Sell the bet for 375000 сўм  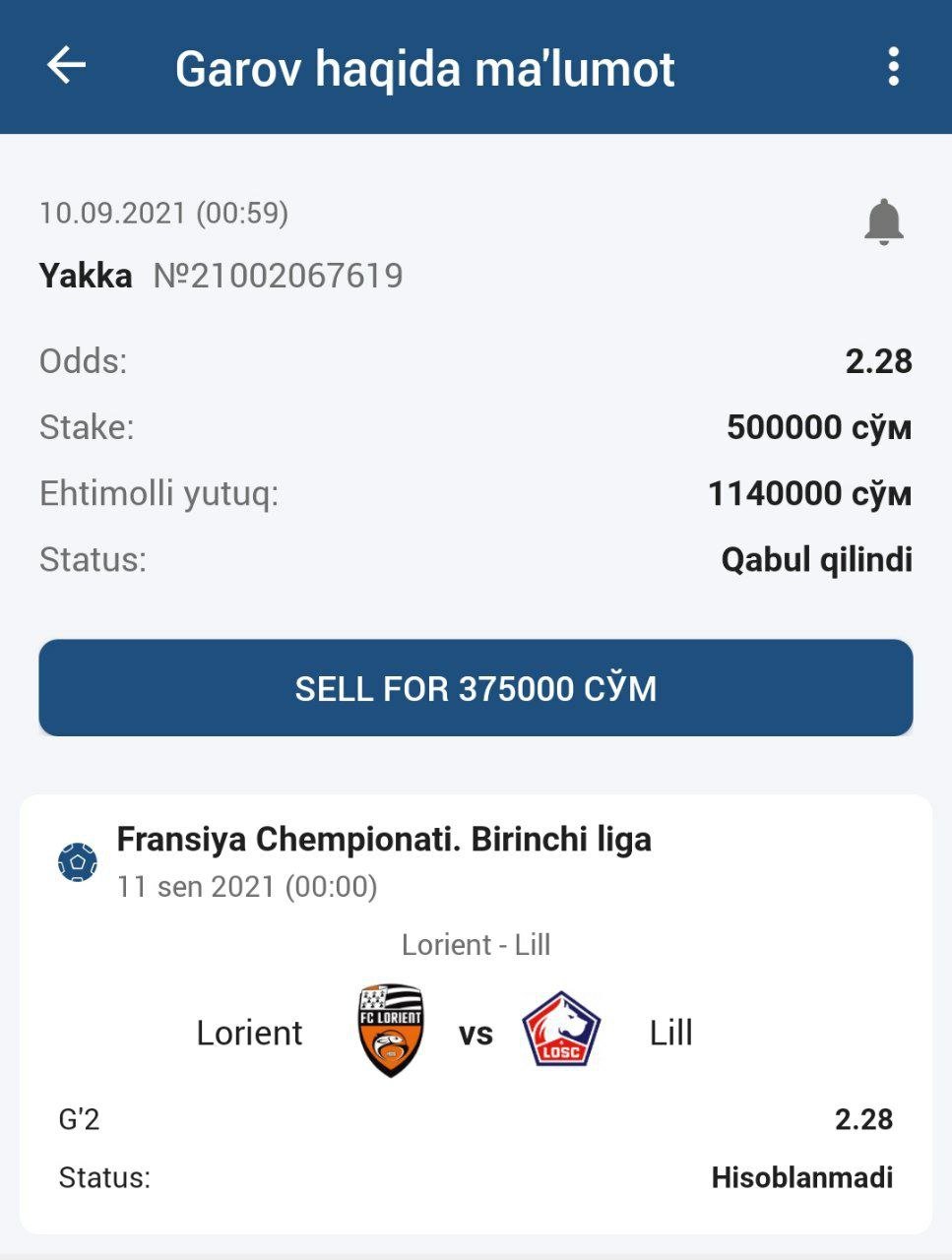(476, 688)
